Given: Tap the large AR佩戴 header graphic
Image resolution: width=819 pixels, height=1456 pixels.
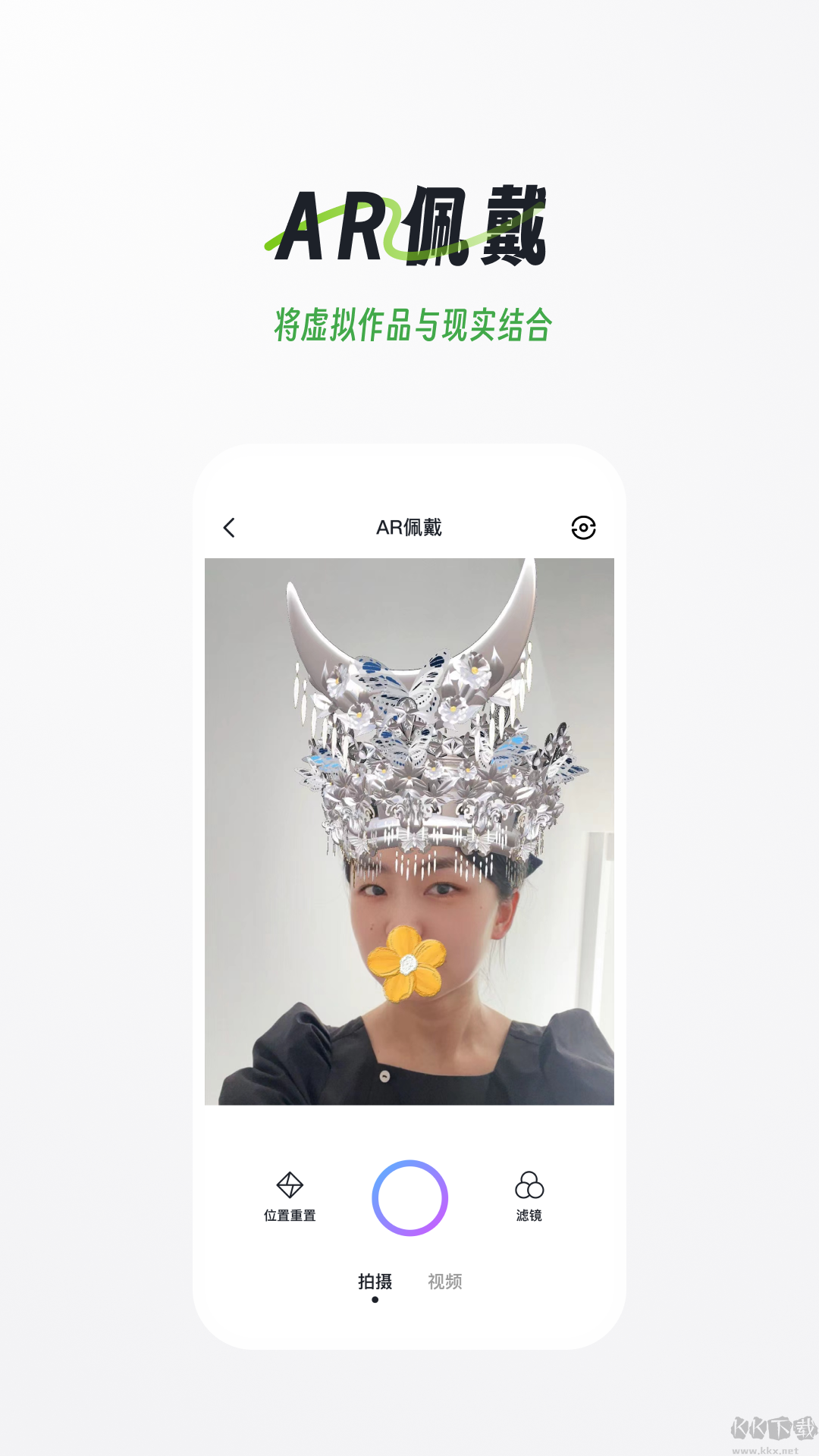Looking at the screenshot, I should pos(409,227).
